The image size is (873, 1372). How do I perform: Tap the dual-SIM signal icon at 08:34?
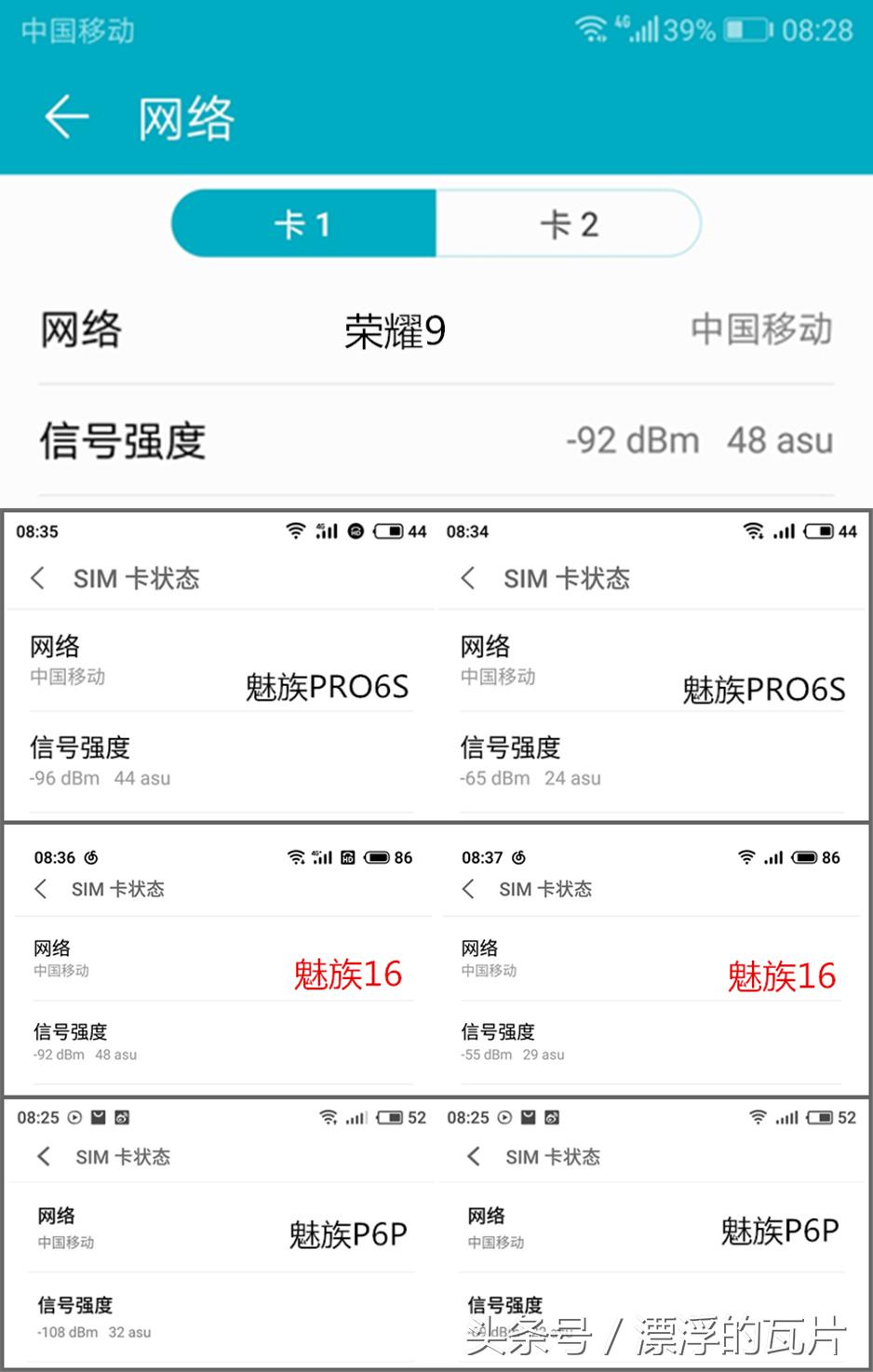[783, 531]
